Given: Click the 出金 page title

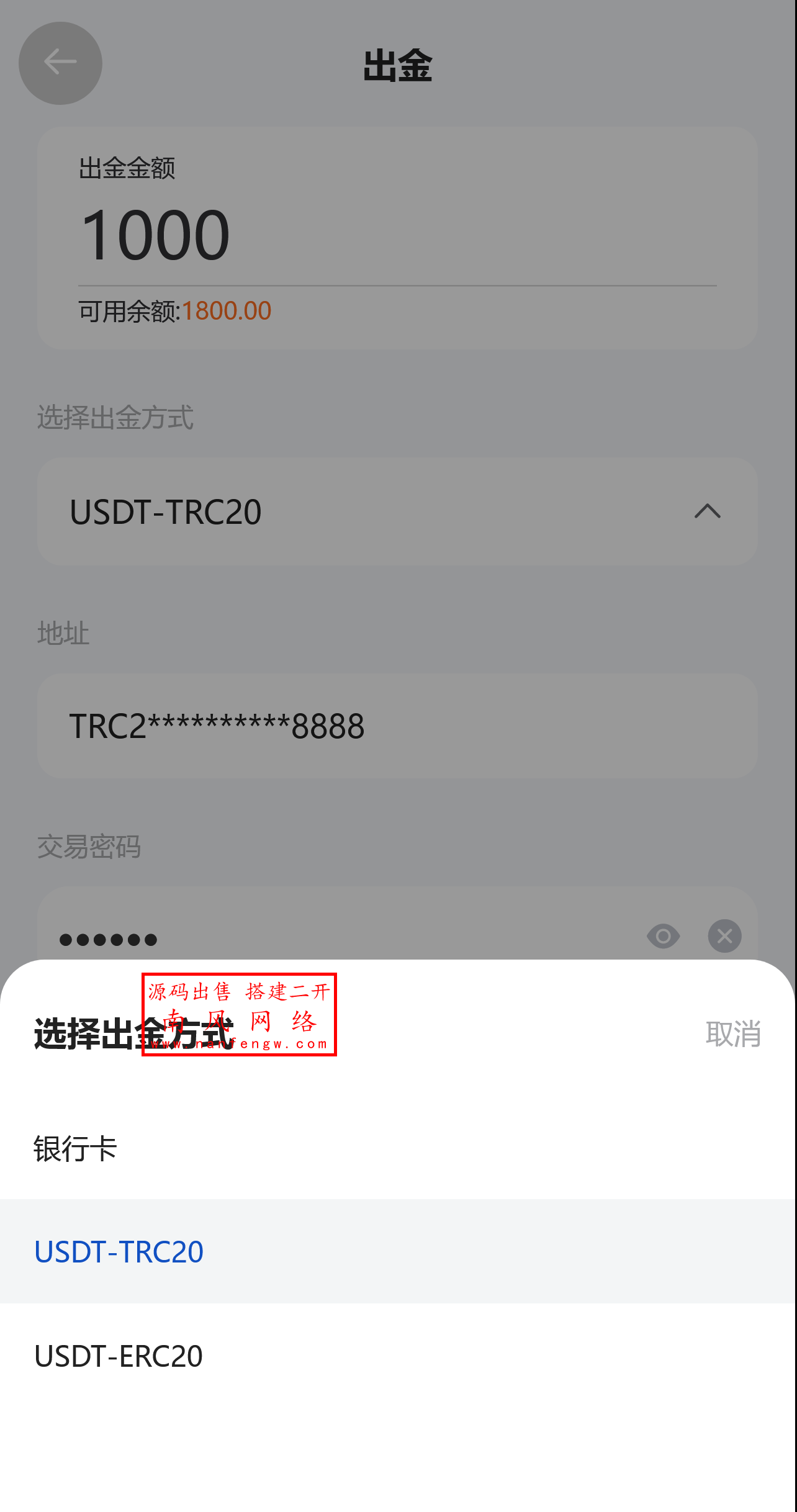Looking at the screenshot, I should tap(398, 63).
